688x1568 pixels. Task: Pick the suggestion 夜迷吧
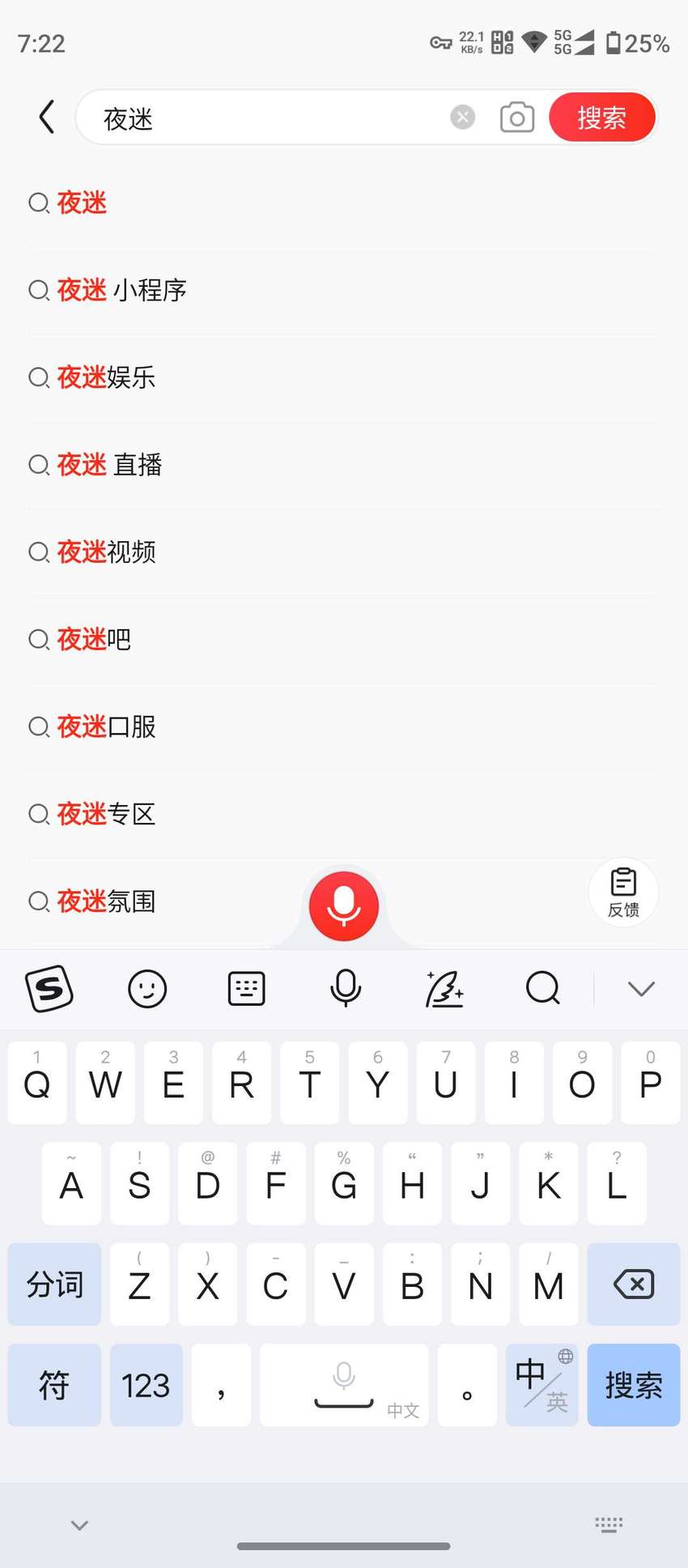point(344,640)
